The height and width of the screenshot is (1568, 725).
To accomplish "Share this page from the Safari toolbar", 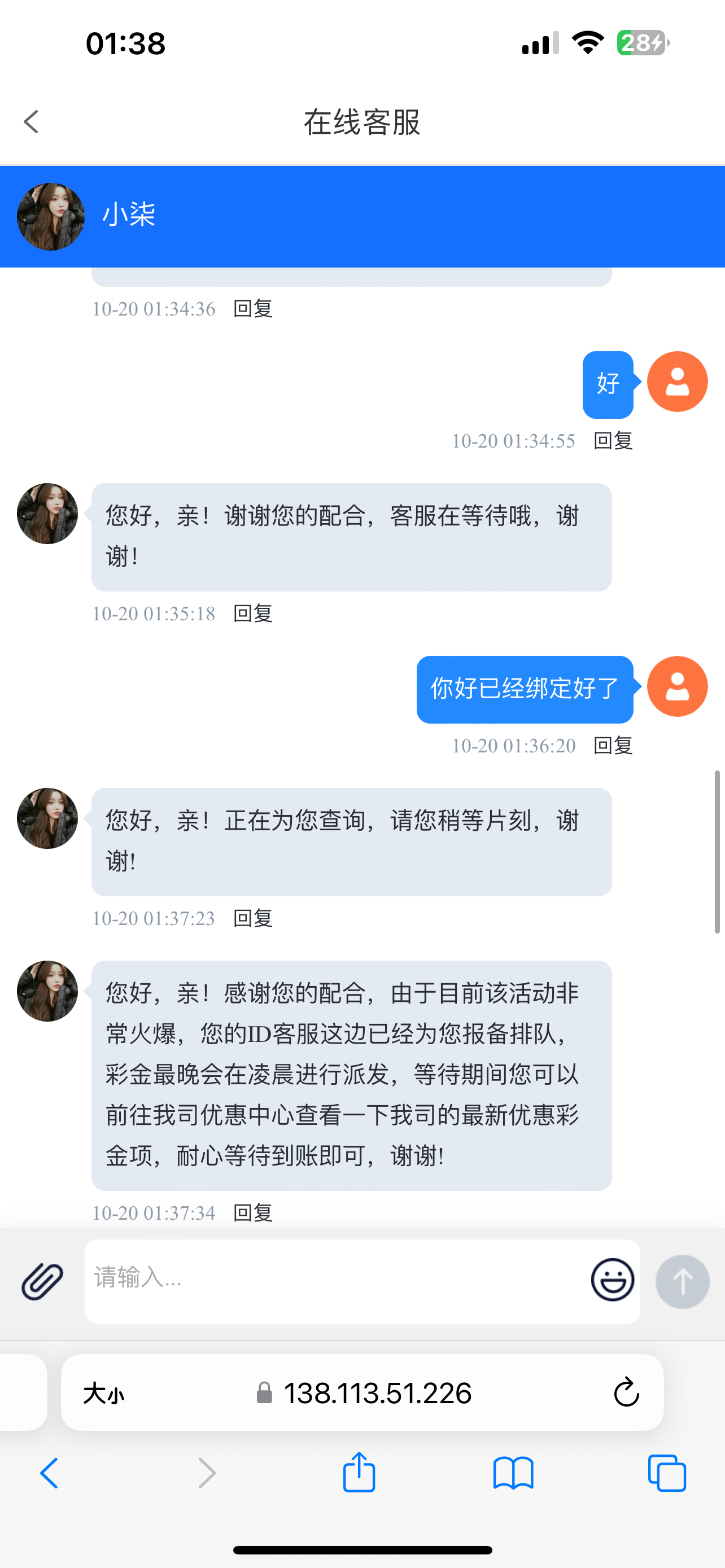I will point(359,1473).
